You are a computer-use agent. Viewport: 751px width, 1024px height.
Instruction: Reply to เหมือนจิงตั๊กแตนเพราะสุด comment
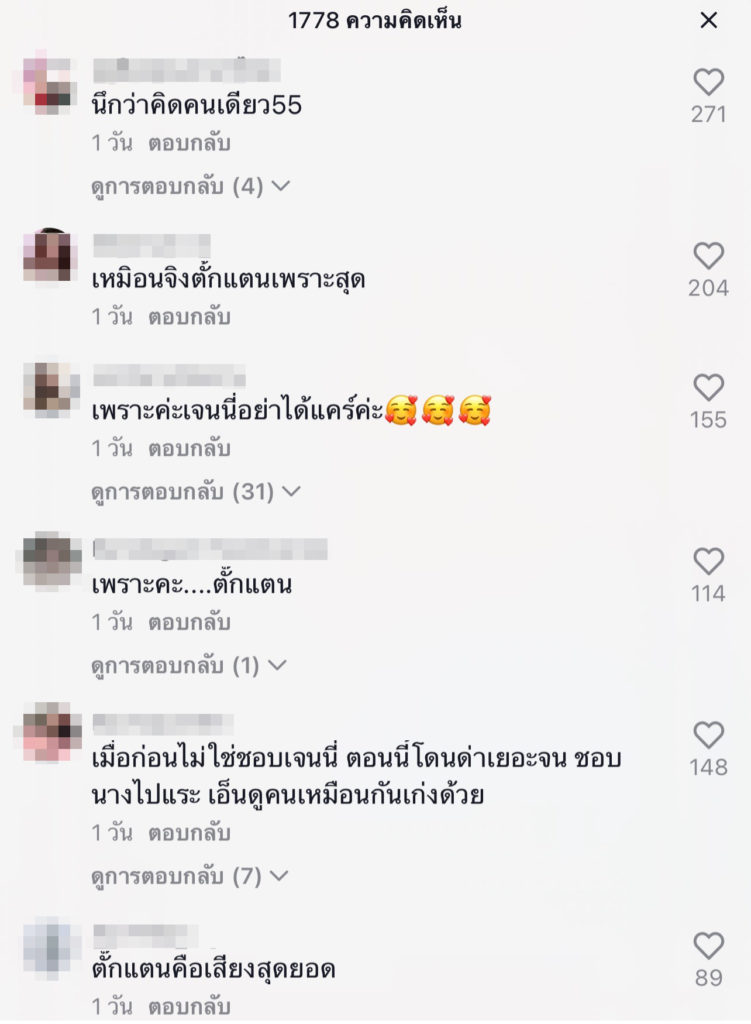[x=190, y=317]
